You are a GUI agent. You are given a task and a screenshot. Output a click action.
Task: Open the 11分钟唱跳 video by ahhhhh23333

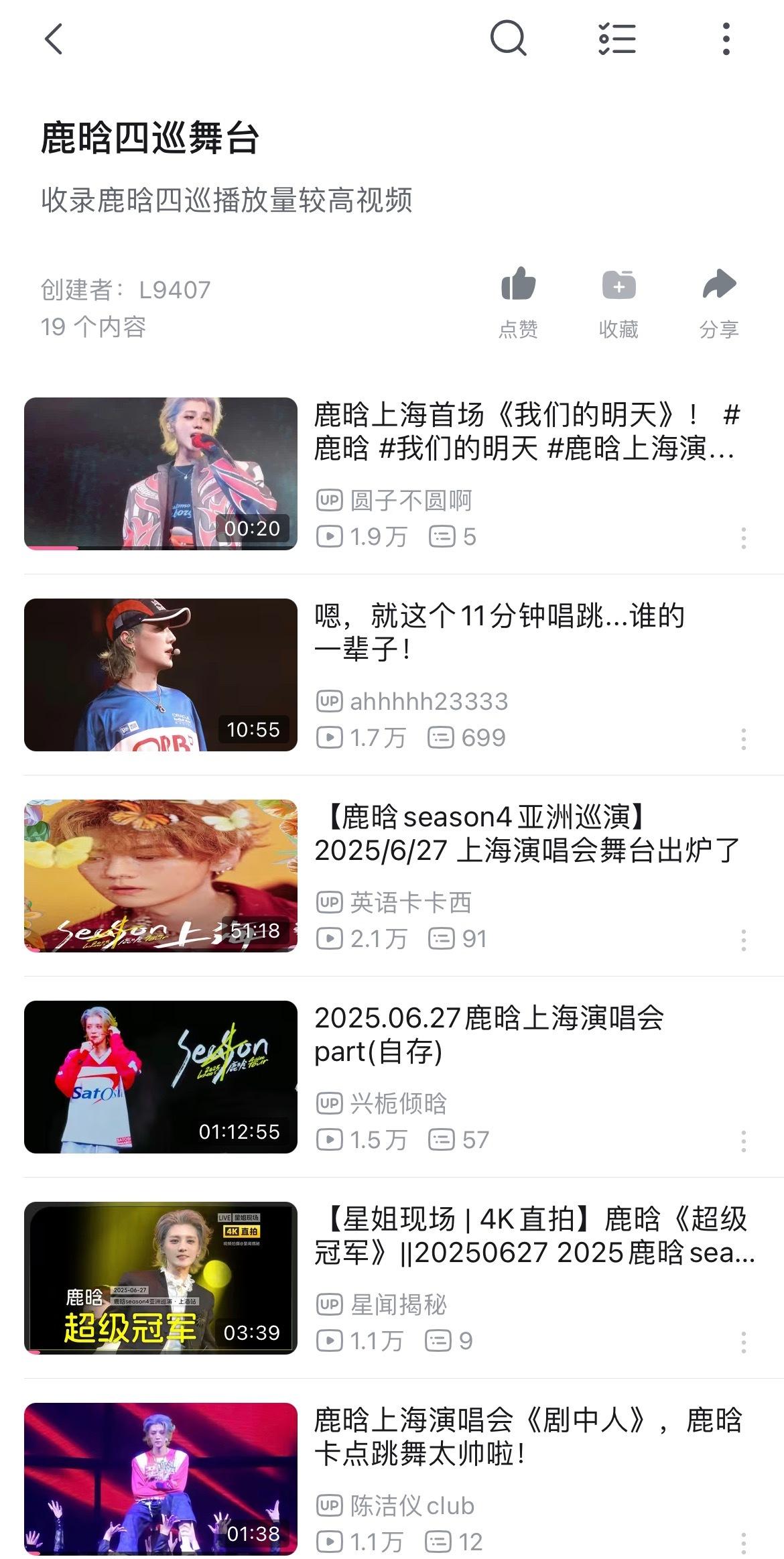coord(161,674)
